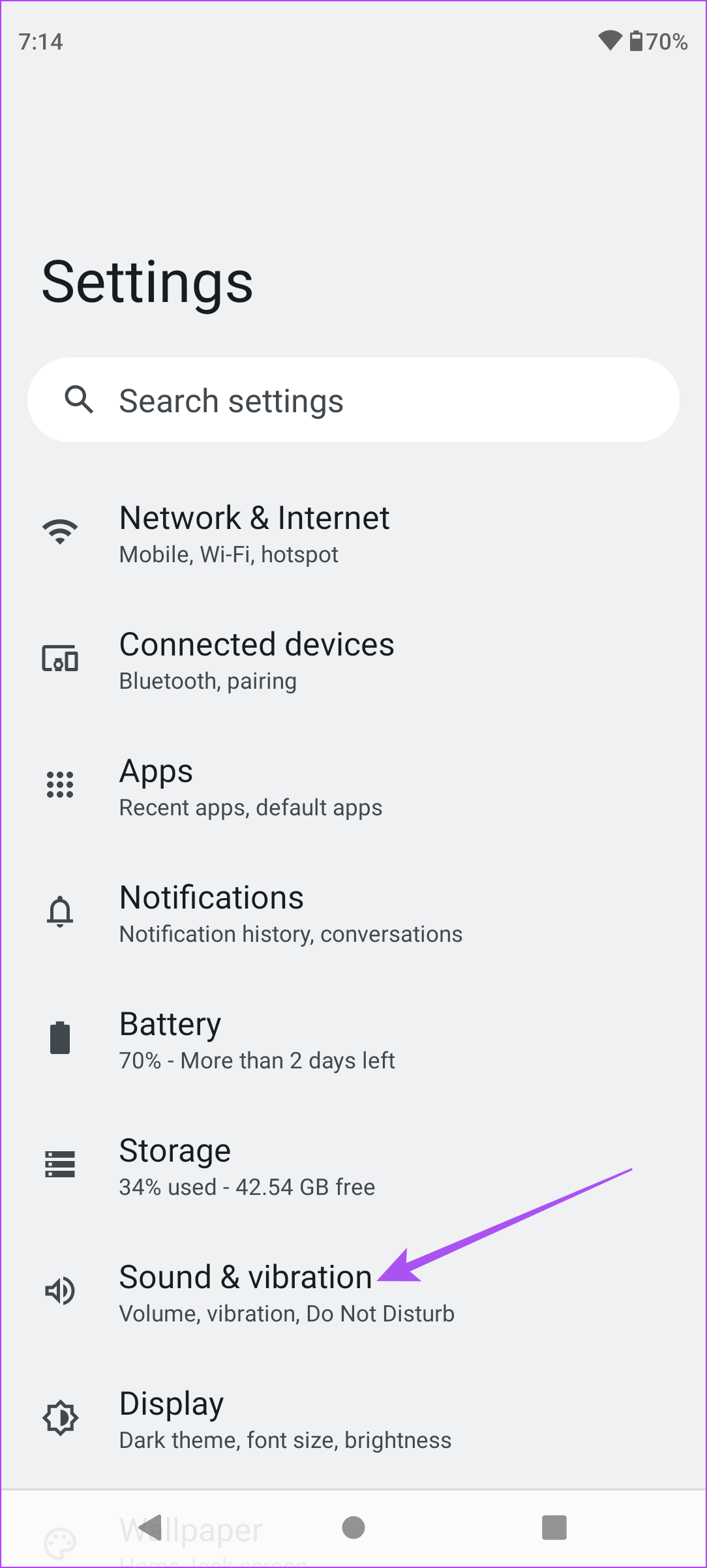Click the brightness icon next to Display

(59, 1417)
